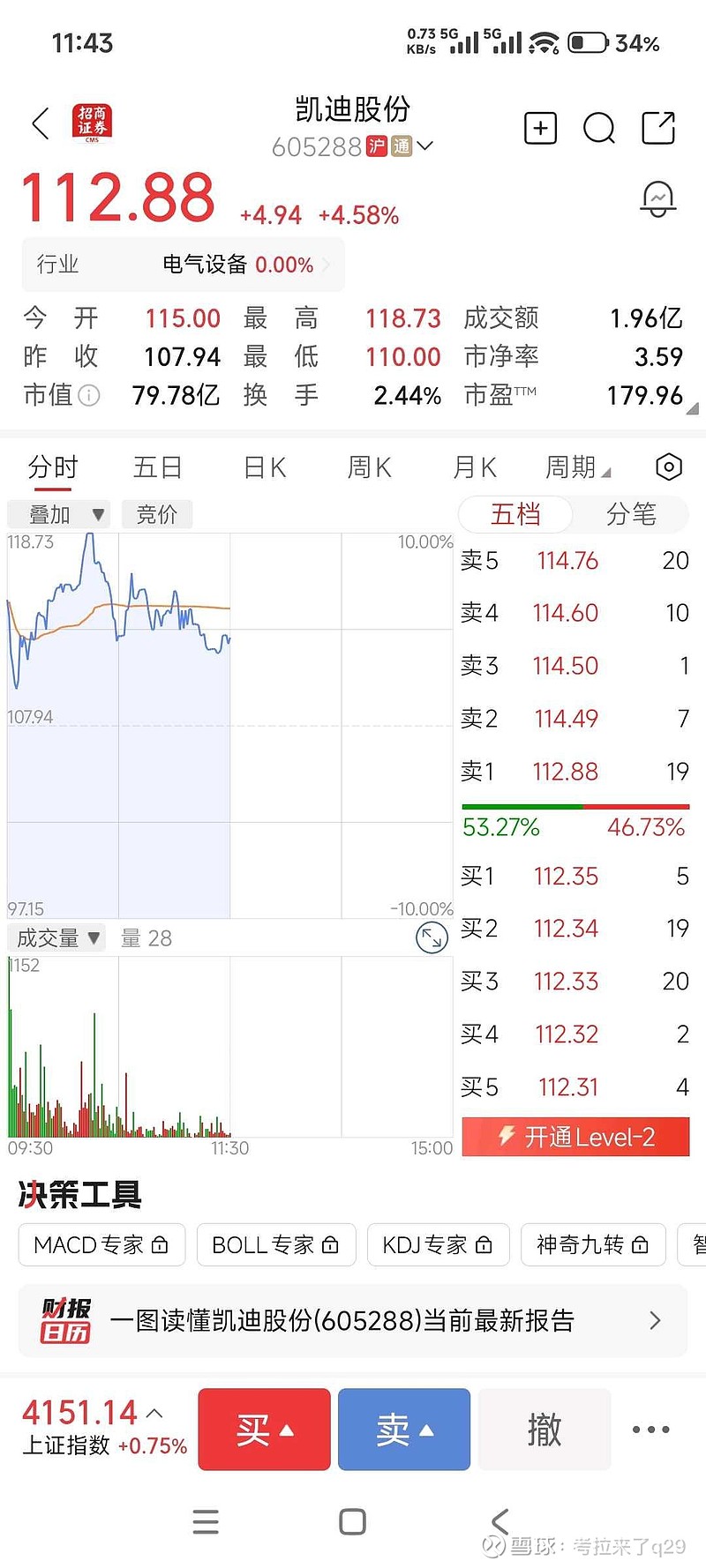Screen dimensions: 706x1568
Task: Tap the red 买 buy button
Action: click(264, 1429)
